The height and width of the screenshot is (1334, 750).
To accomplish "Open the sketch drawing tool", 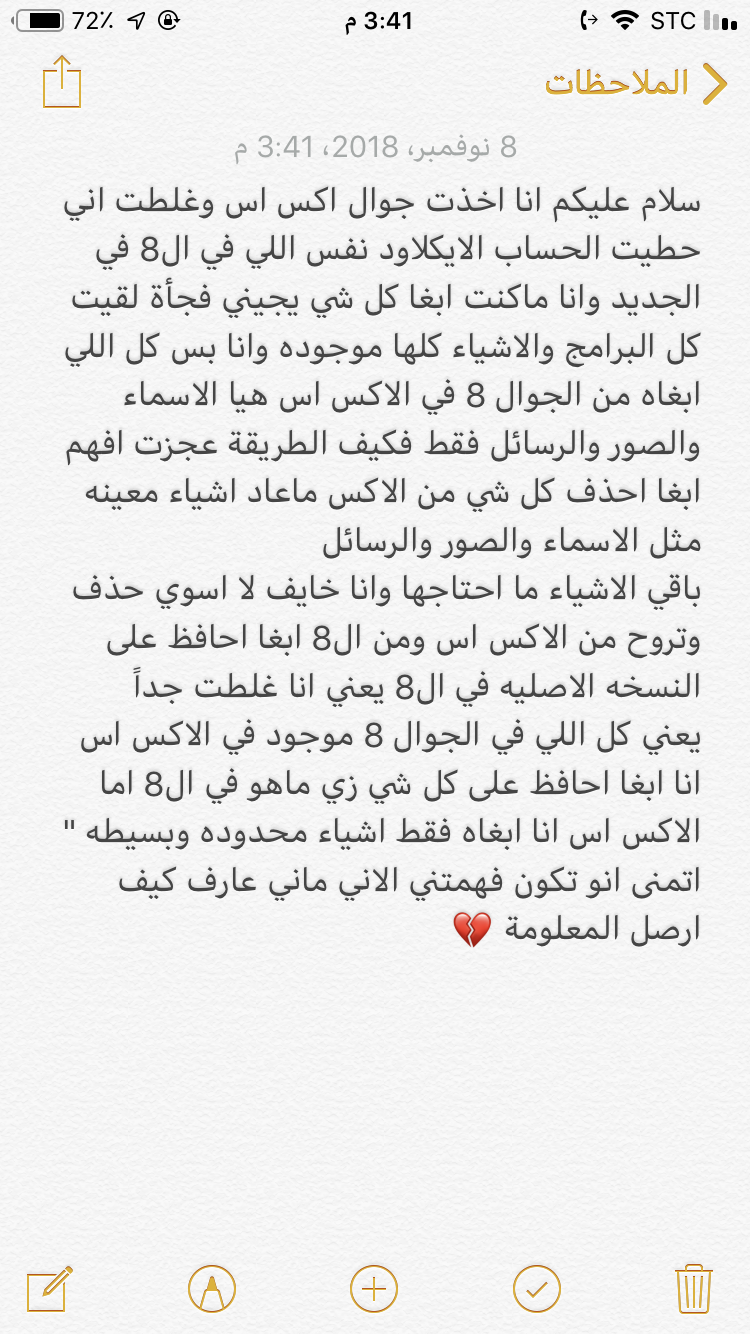I will tap(212, 1287).
